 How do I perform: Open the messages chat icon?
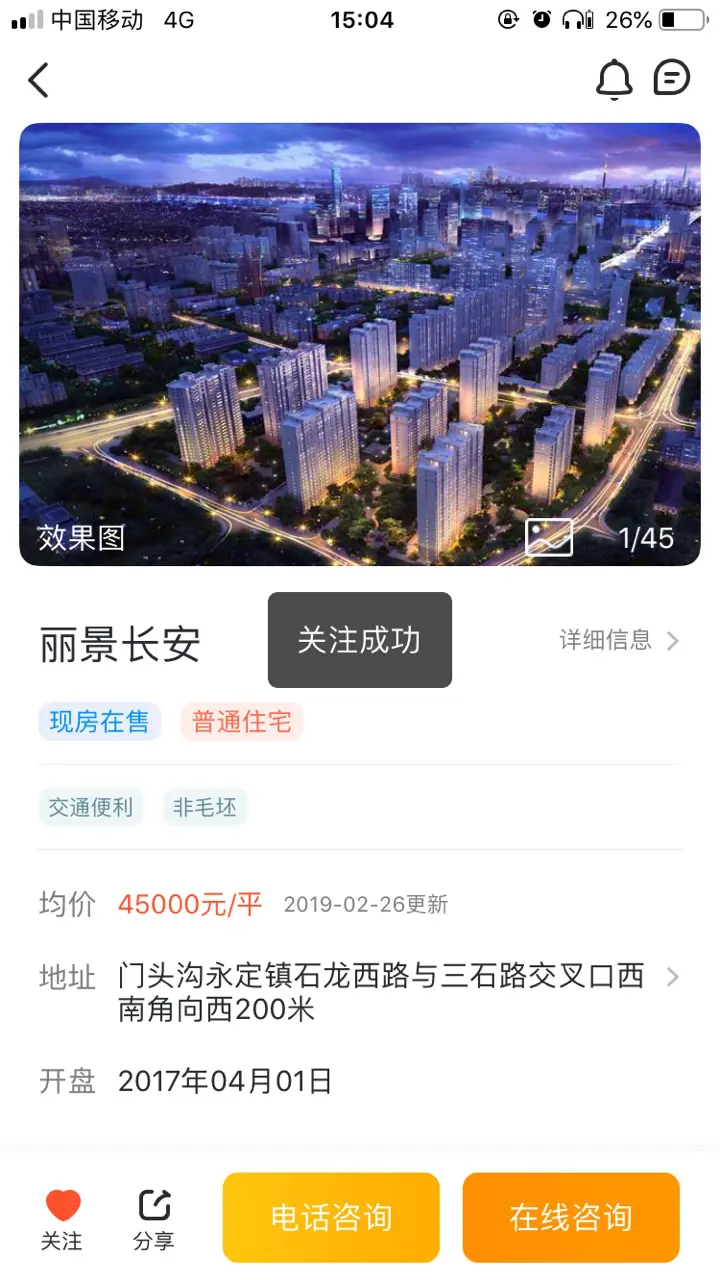[672, 78]
